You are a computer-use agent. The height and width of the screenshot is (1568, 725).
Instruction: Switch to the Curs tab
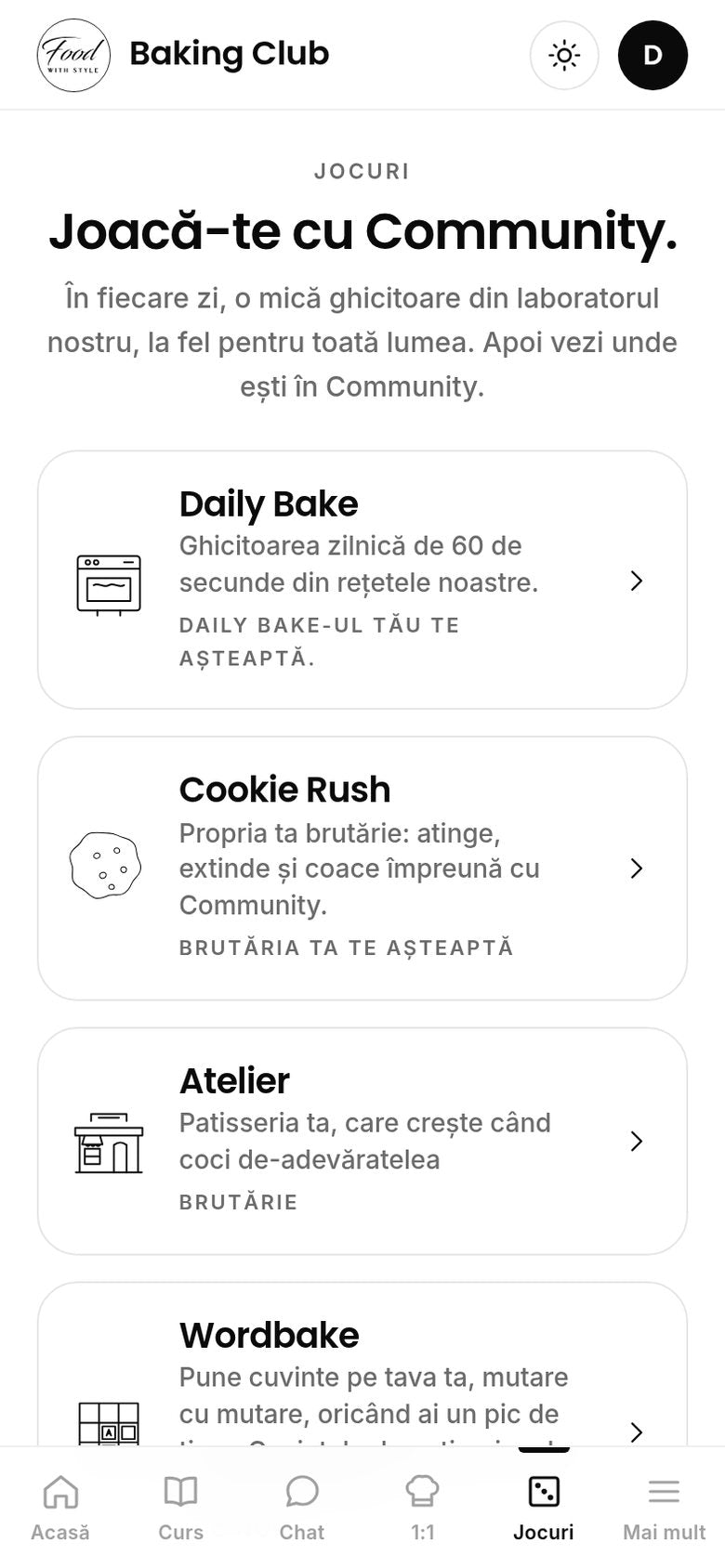pos(181,1508)
